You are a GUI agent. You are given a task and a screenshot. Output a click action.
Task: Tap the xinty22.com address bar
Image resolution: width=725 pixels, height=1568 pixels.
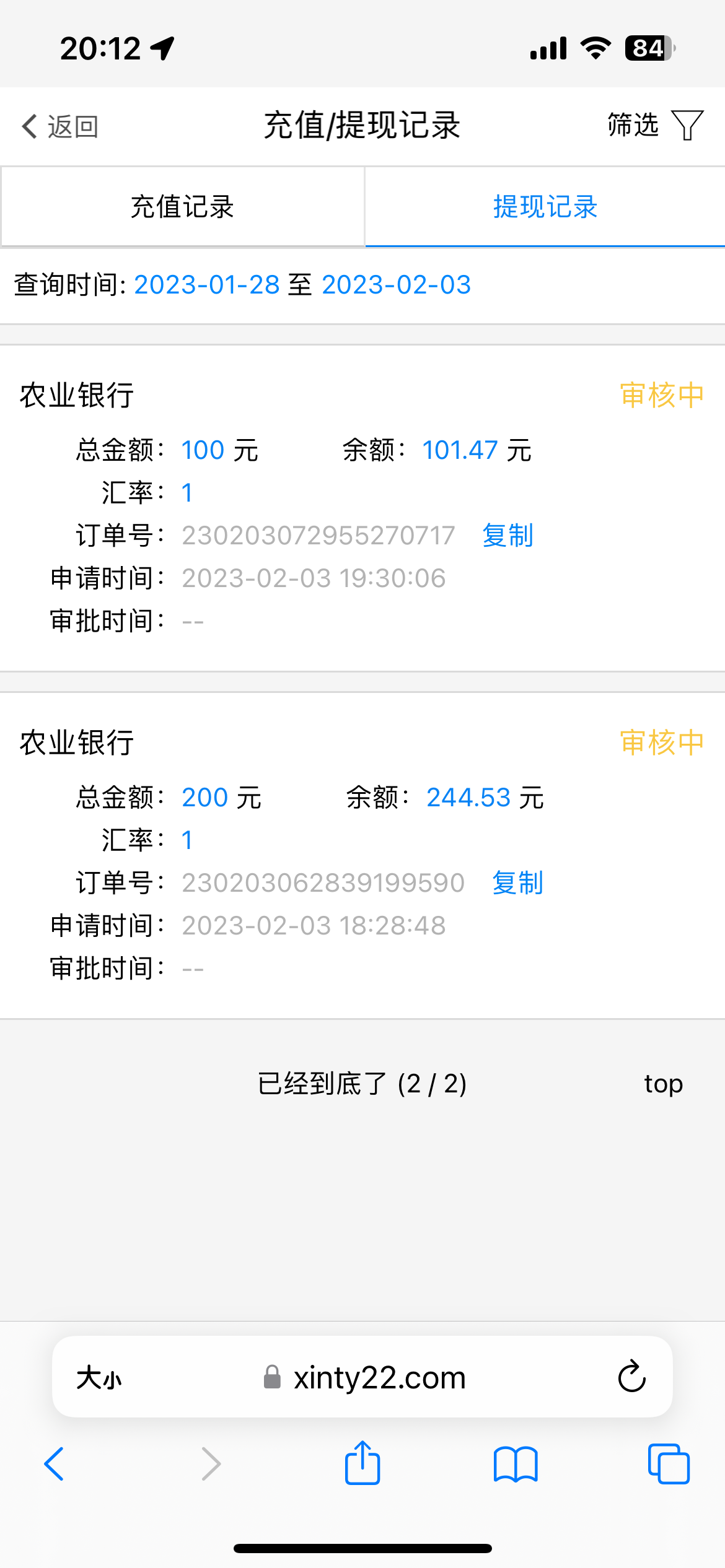pos(378,1378)
